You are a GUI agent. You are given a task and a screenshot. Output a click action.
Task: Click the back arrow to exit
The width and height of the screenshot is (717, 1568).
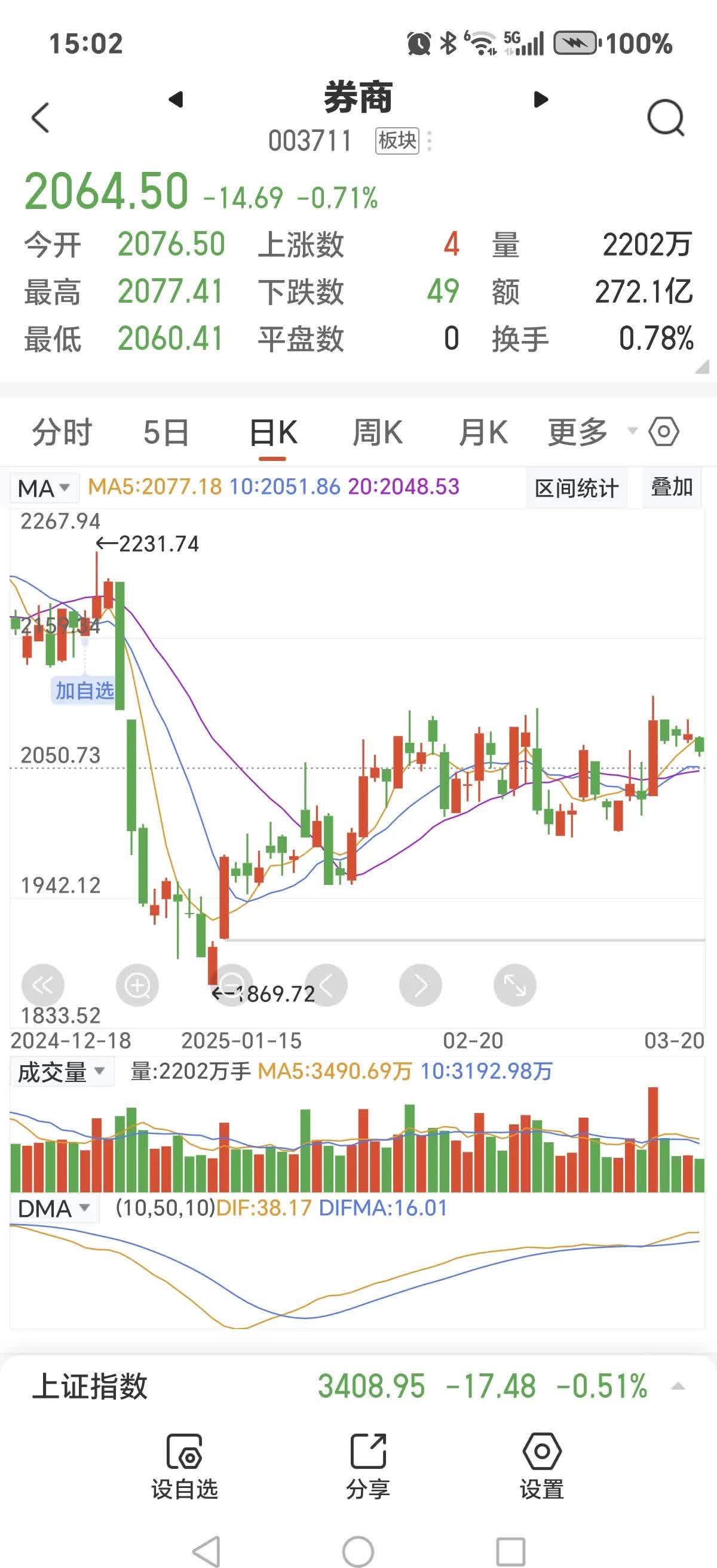click(39, 118)
